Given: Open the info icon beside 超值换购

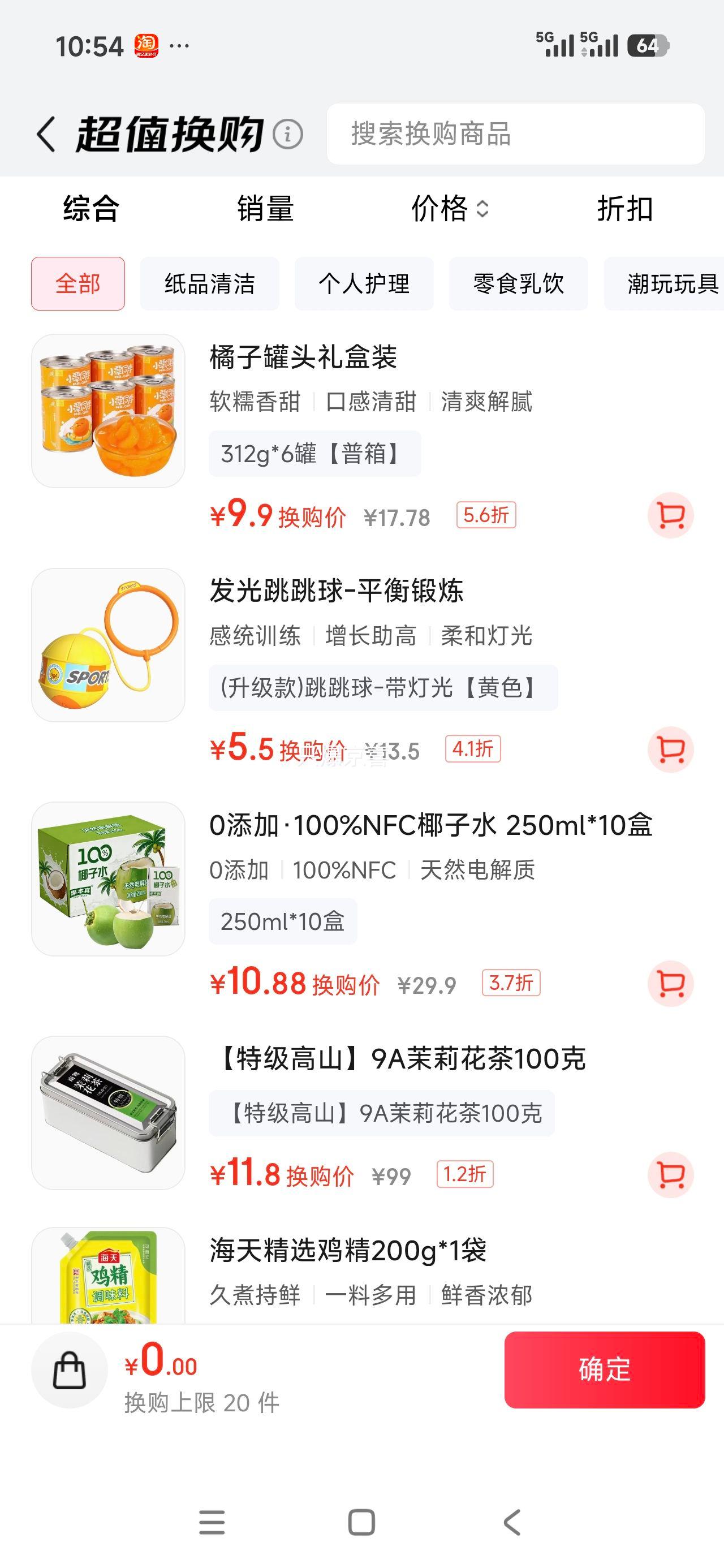Looking at the screenshot, I should [x=287, y=134].
